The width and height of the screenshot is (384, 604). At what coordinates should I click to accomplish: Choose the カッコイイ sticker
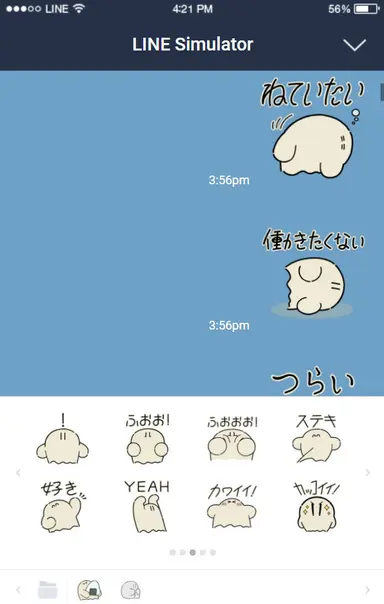click(x=316, y=506)
